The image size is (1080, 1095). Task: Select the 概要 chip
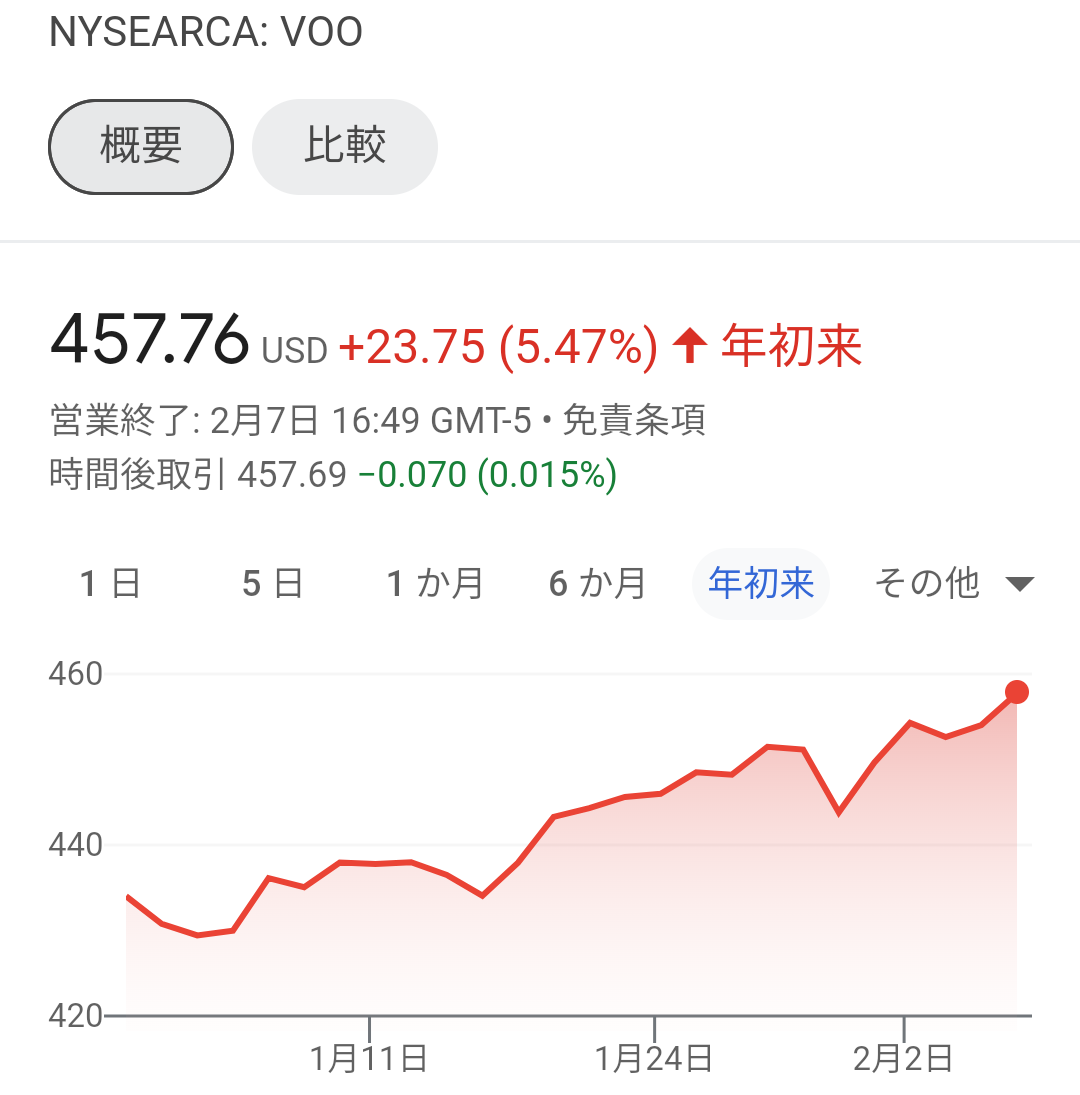coord(141,147)
